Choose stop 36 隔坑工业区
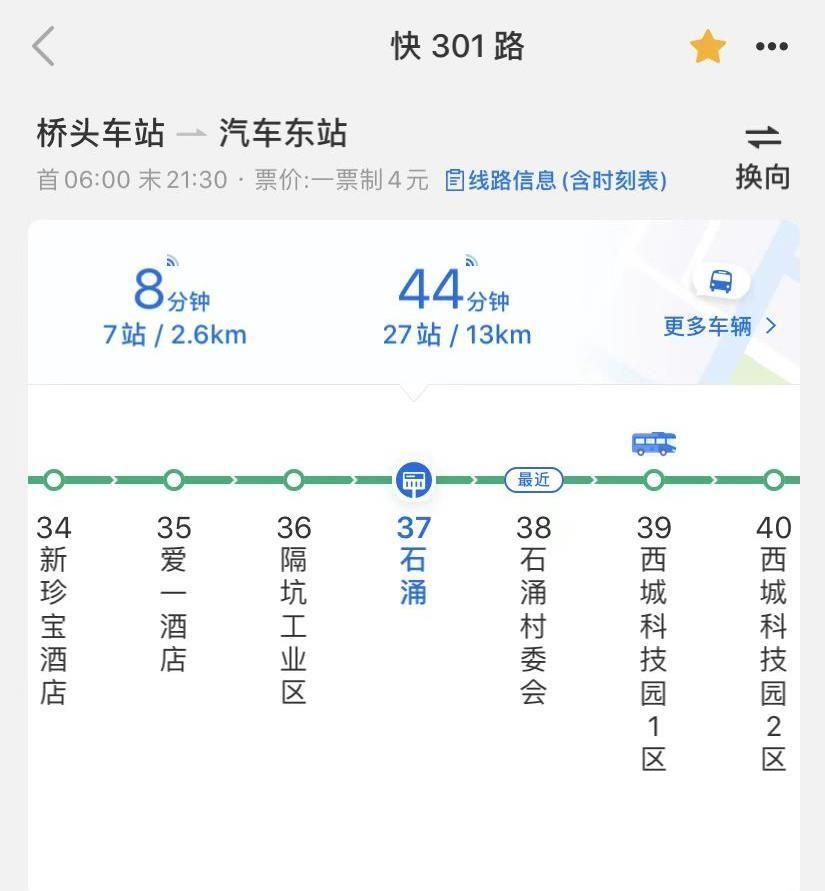The height and width of the screenshot is (891, 825). point(294,608)
